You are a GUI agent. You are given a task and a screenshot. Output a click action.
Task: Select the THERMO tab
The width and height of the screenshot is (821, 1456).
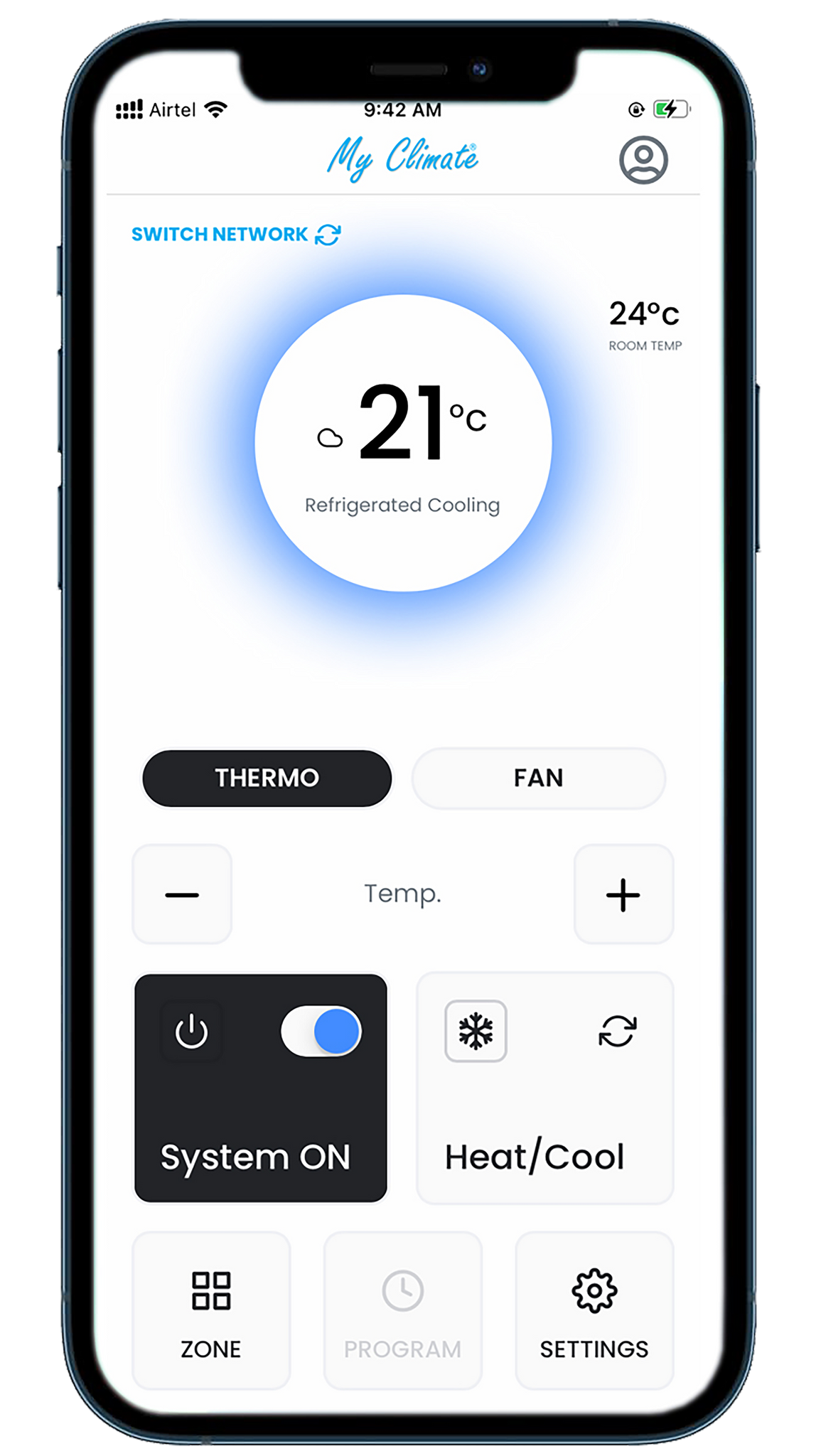point(267,778)
